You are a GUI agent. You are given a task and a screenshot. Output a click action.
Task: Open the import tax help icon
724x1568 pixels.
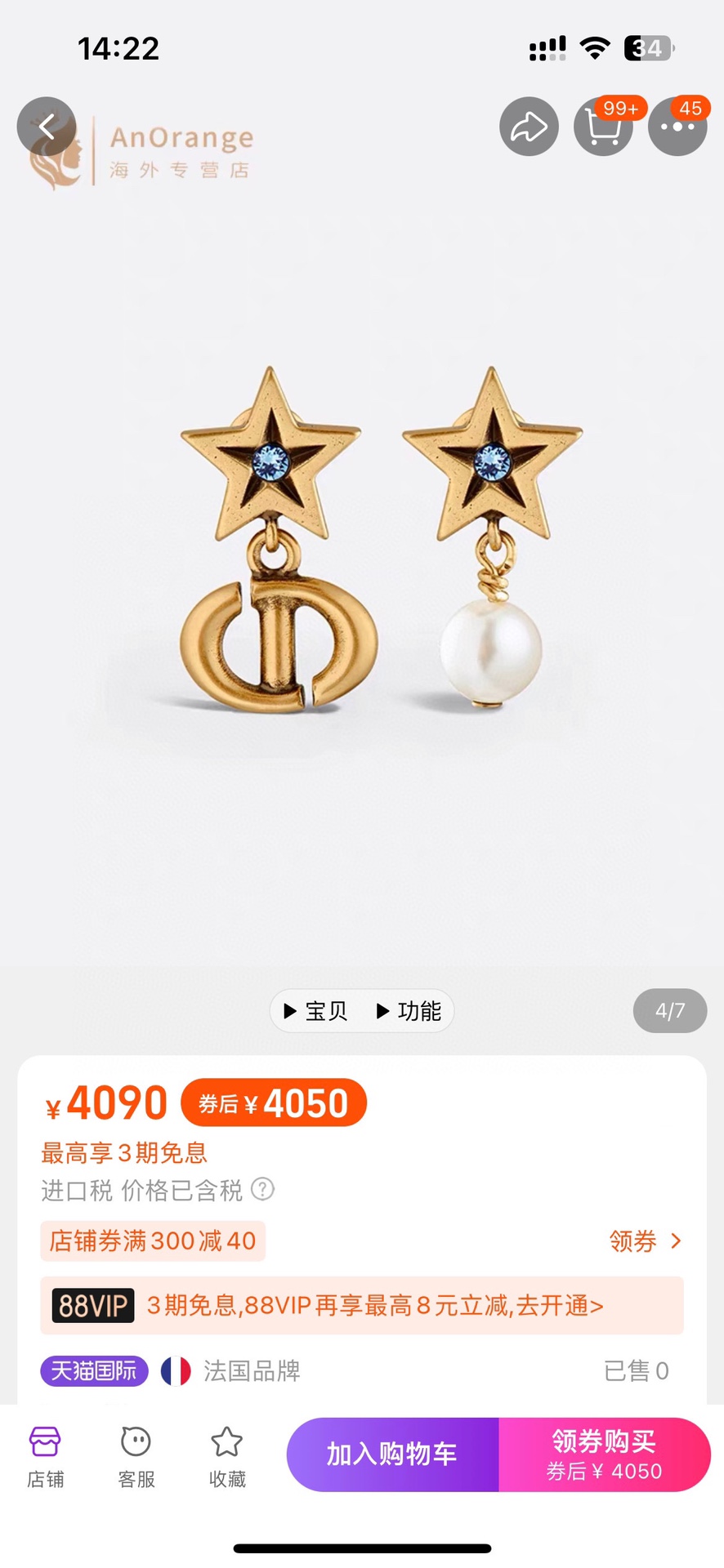point(262,1189)
